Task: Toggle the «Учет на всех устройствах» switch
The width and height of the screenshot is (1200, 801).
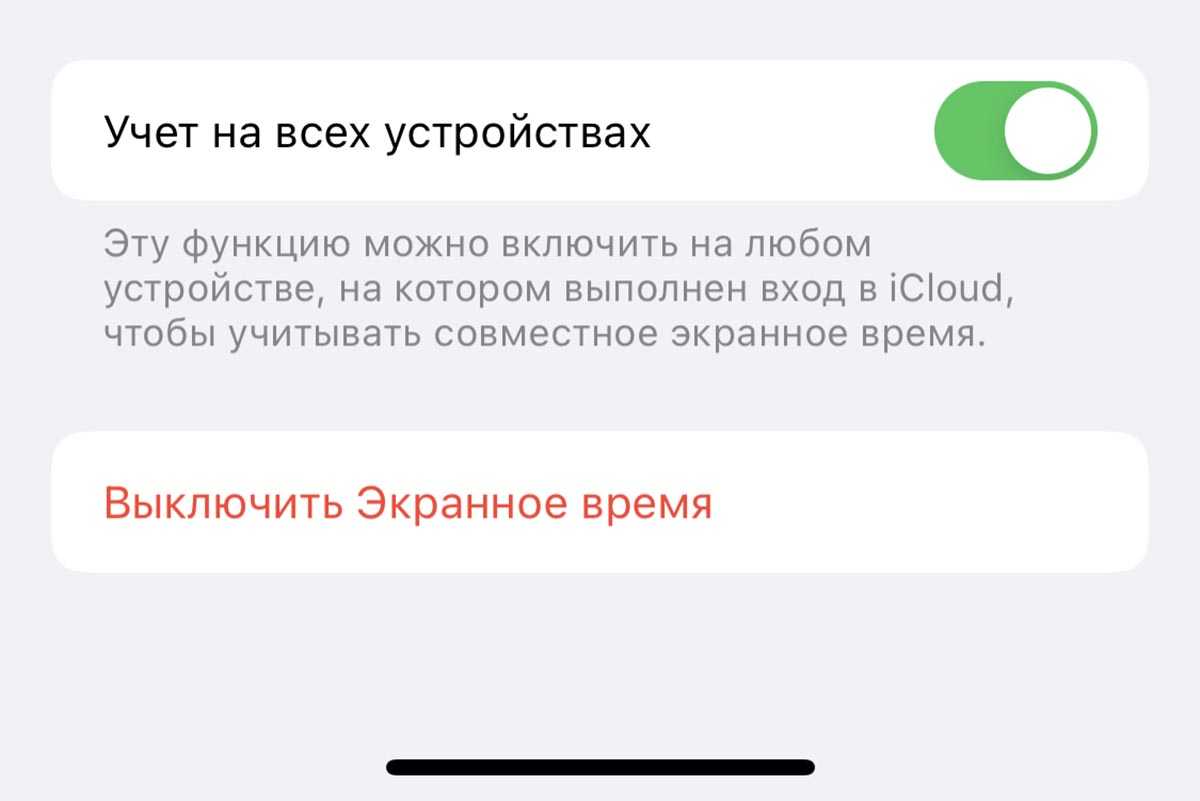Action: 1015,132
